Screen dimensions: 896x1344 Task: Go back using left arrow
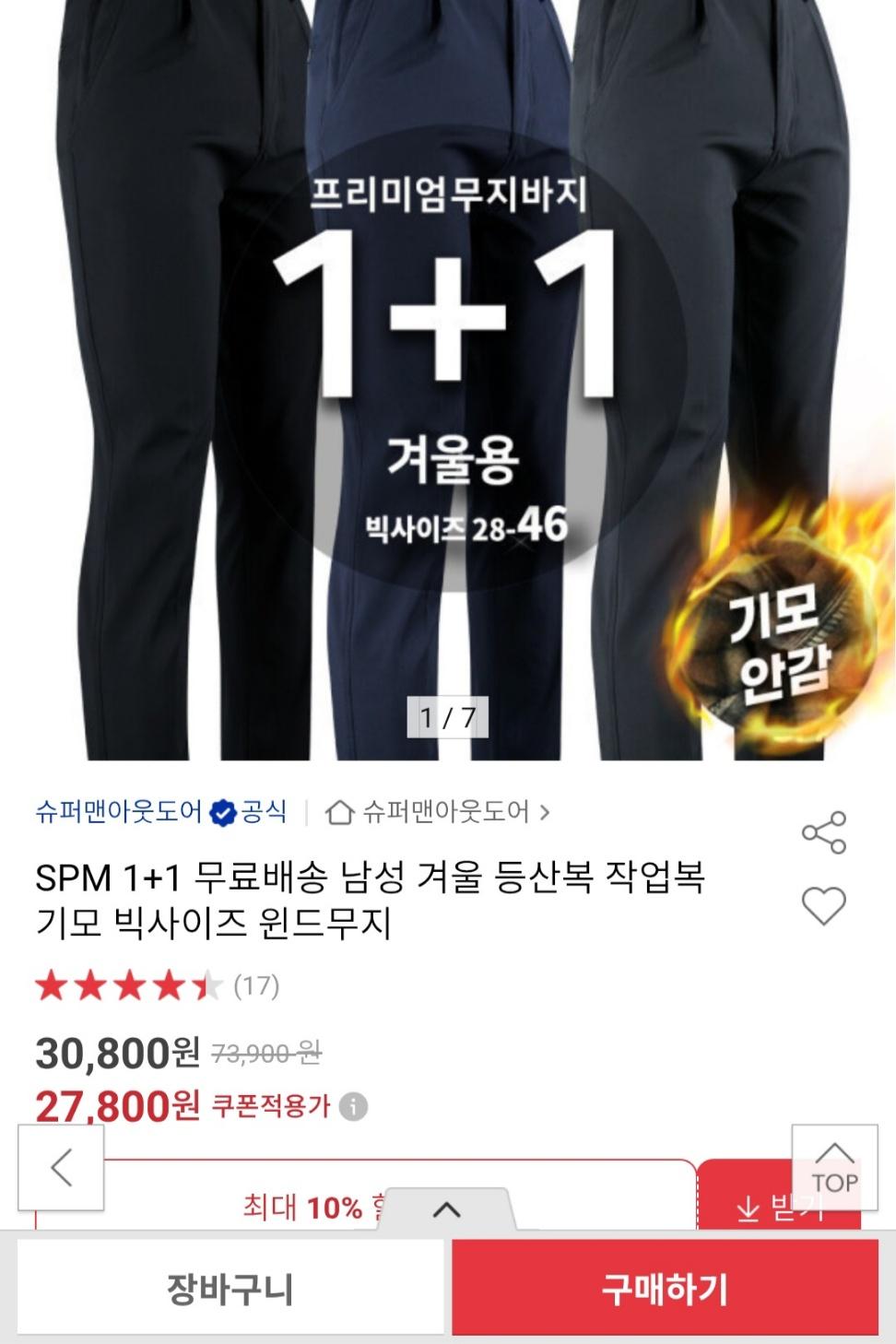(x=61, y=1168)
